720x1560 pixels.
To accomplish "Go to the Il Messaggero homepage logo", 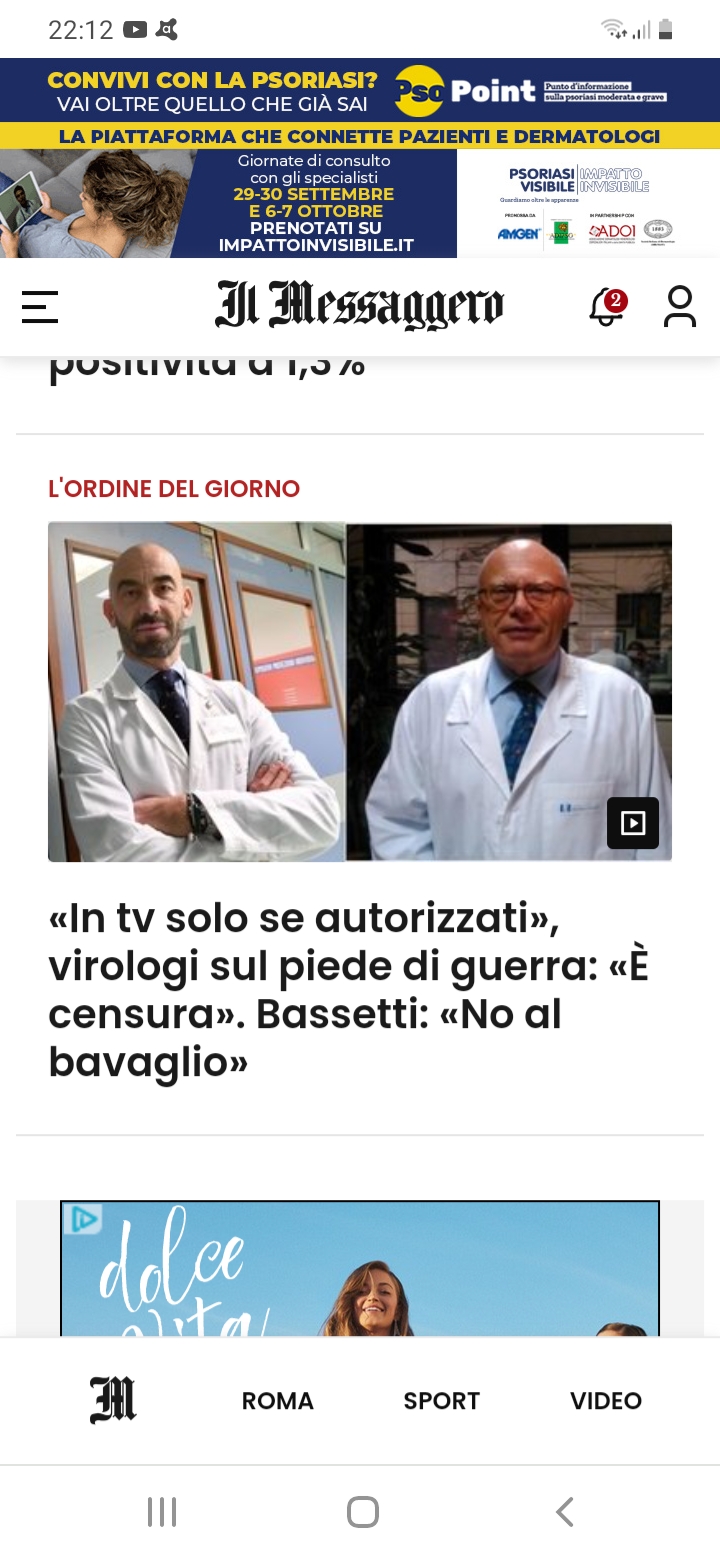I will click(360, 306).
